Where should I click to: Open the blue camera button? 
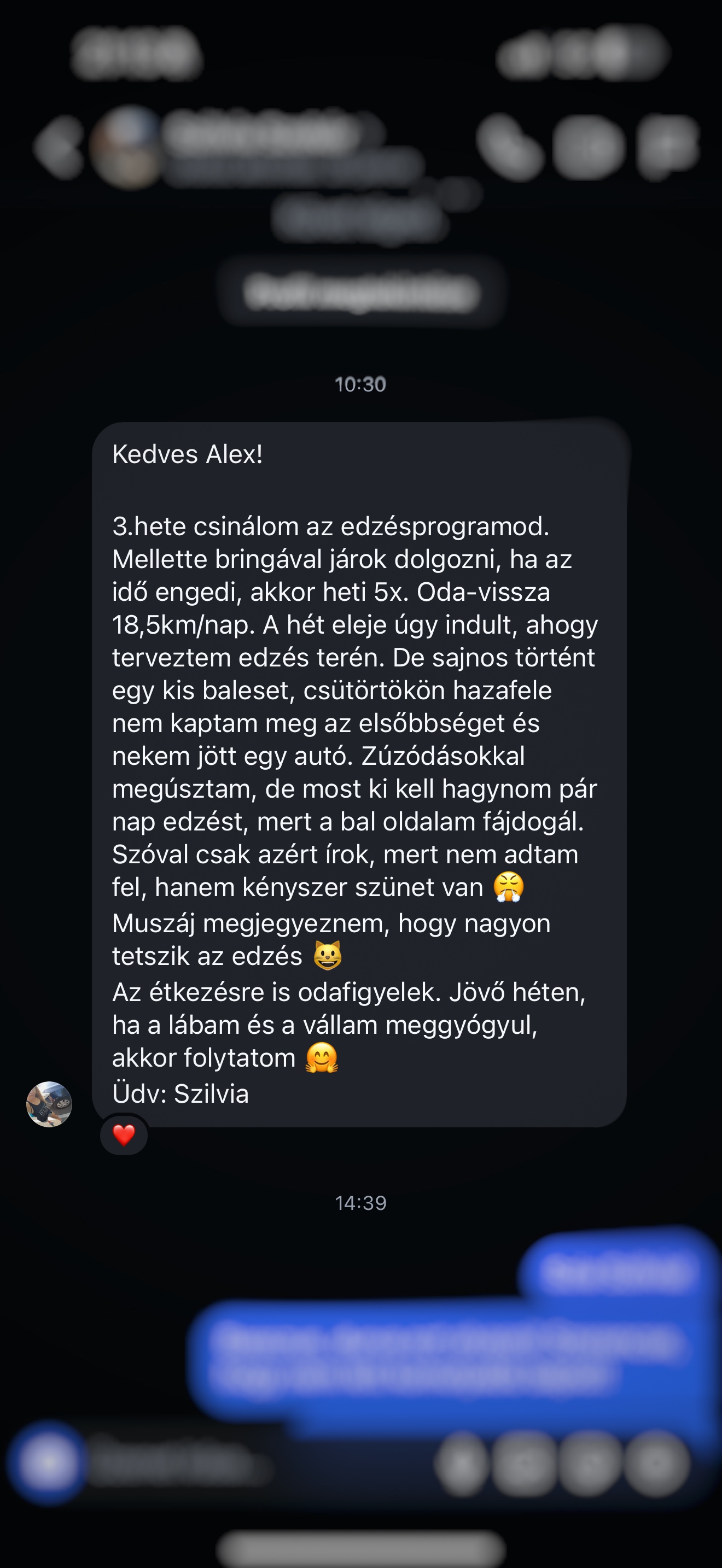tap(47, 1462)
